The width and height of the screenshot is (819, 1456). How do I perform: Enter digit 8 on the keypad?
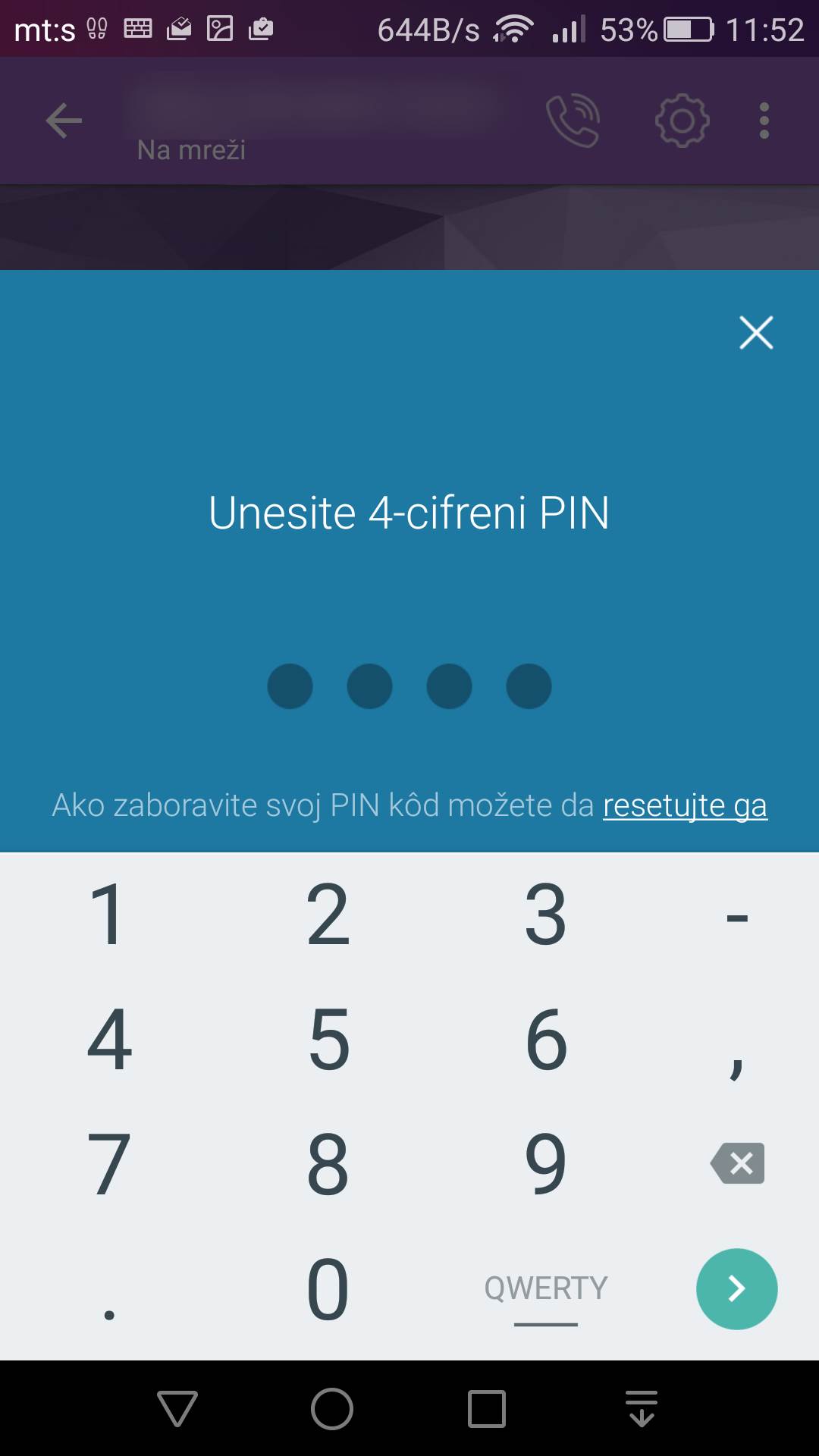click(x=328, y=1163)
